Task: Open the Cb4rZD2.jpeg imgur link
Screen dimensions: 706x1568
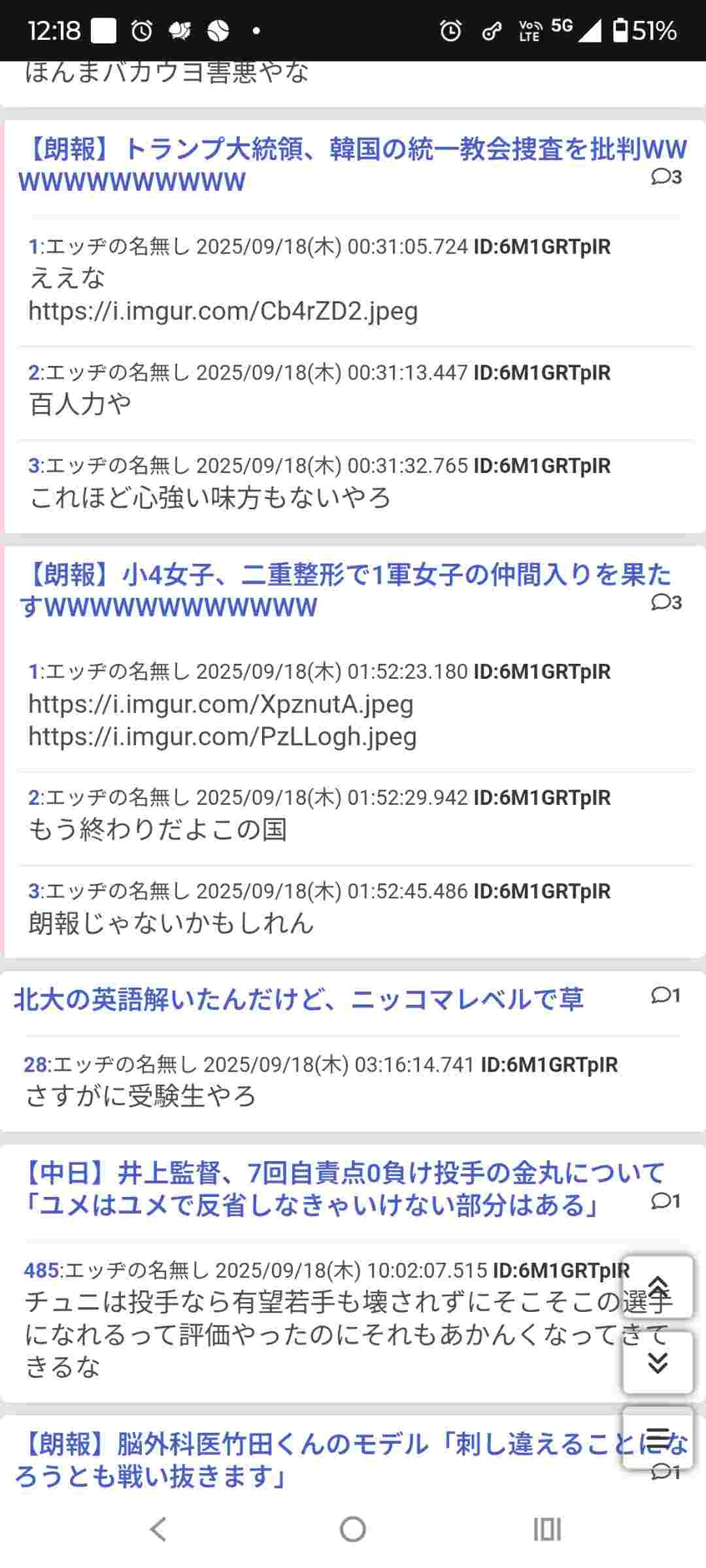Action: pos(223,312)
